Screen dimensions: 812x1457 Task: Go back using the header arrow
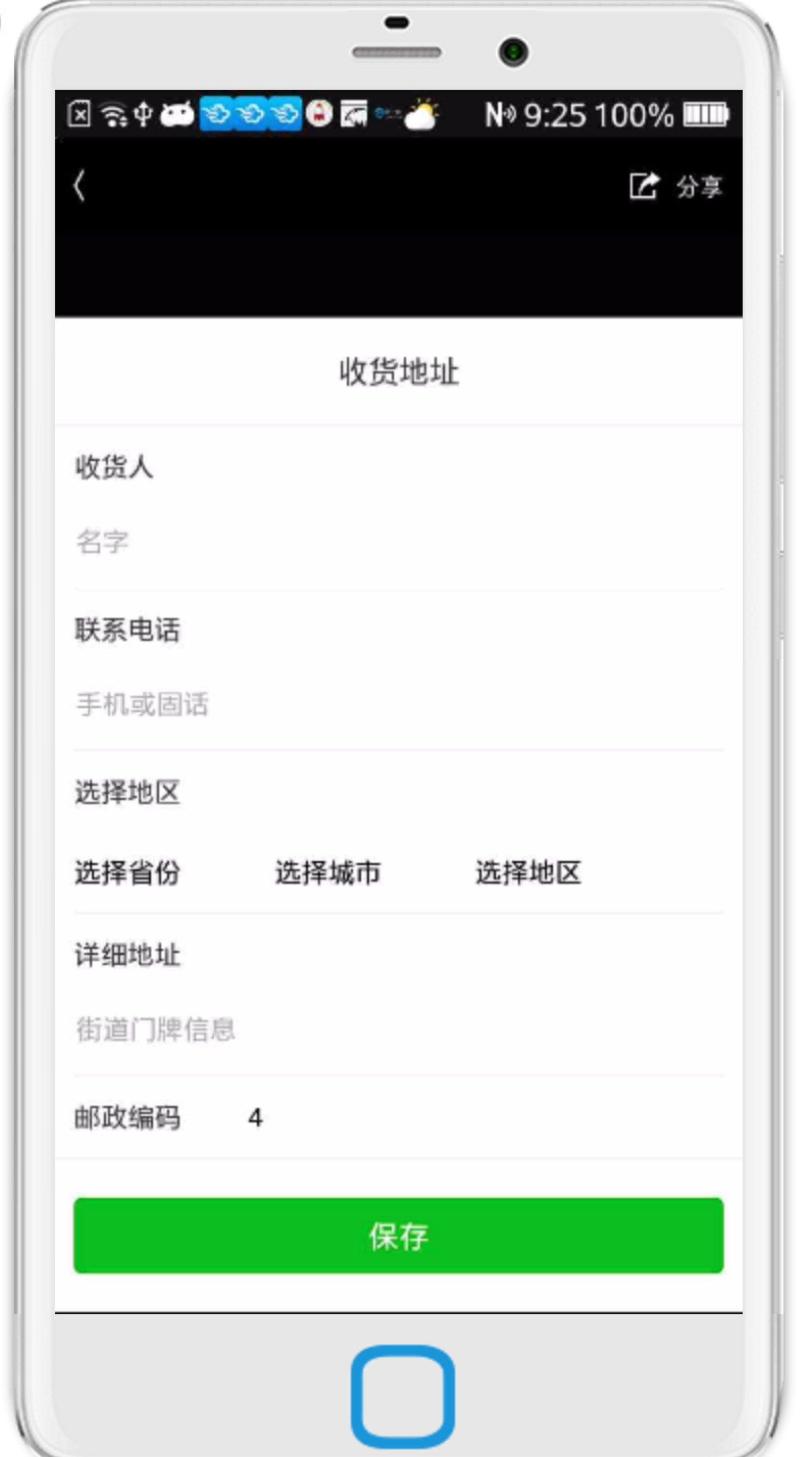point(80,186)
